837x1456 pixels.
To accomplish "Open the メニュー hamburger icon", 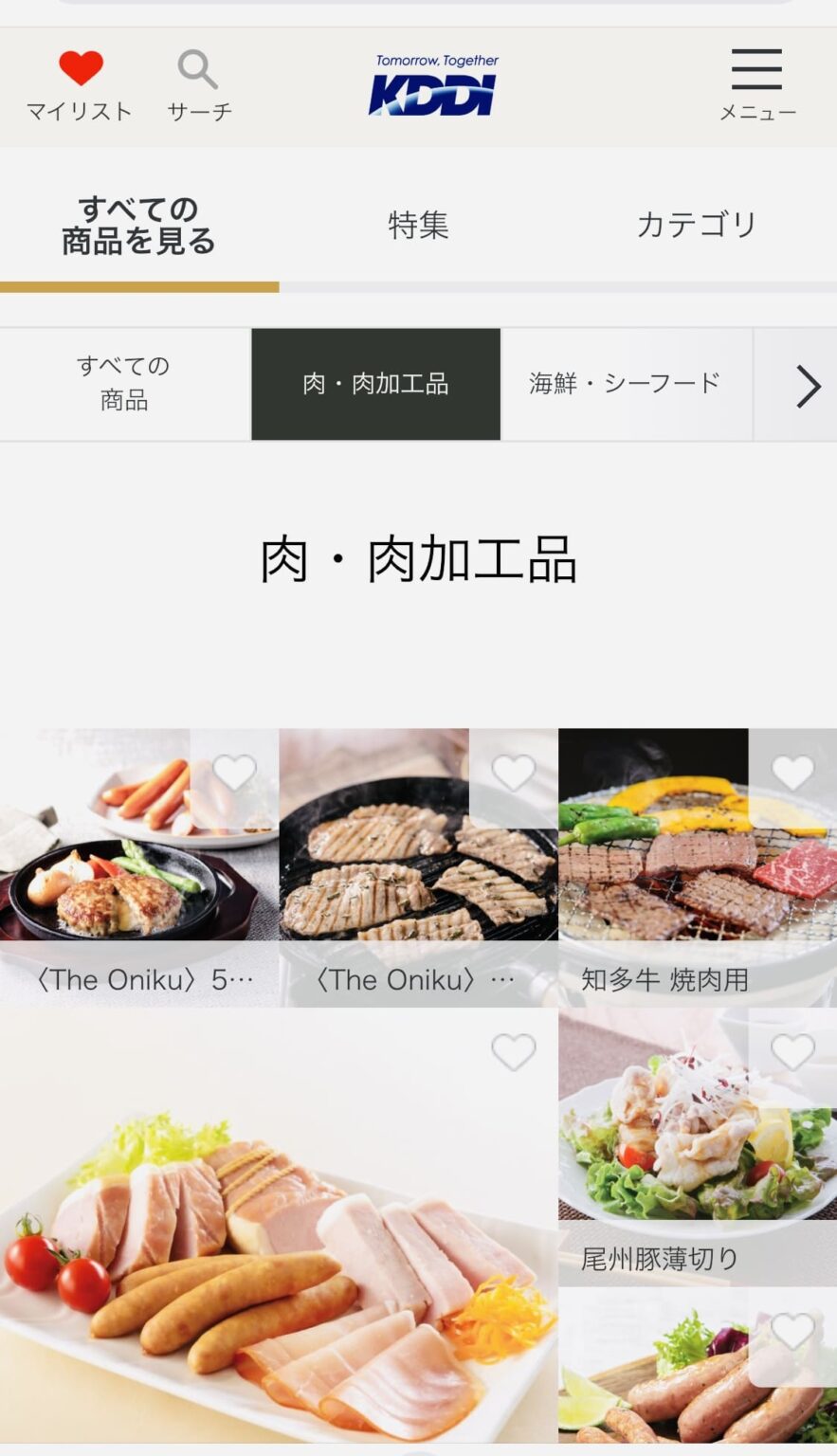I will click(756, 68).
